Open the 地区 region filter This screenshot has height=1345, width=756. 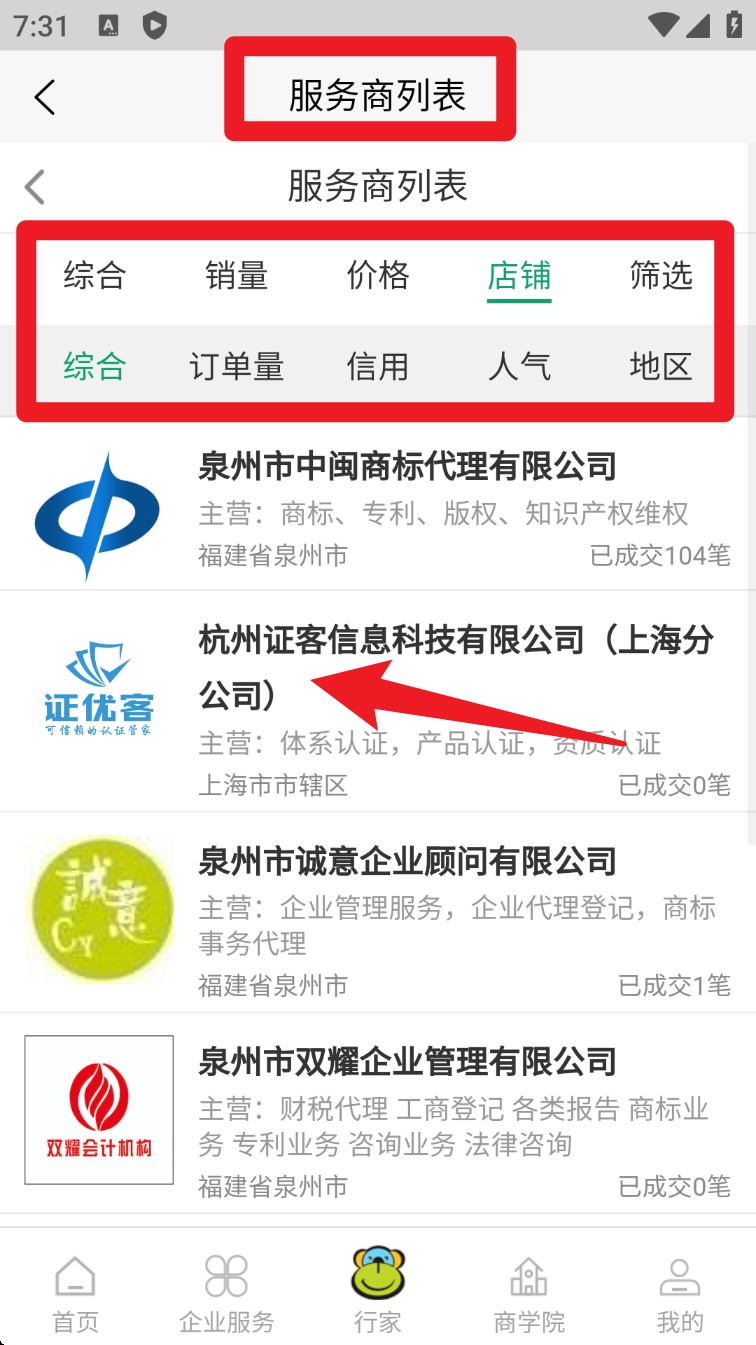click(x=661, y=367)
